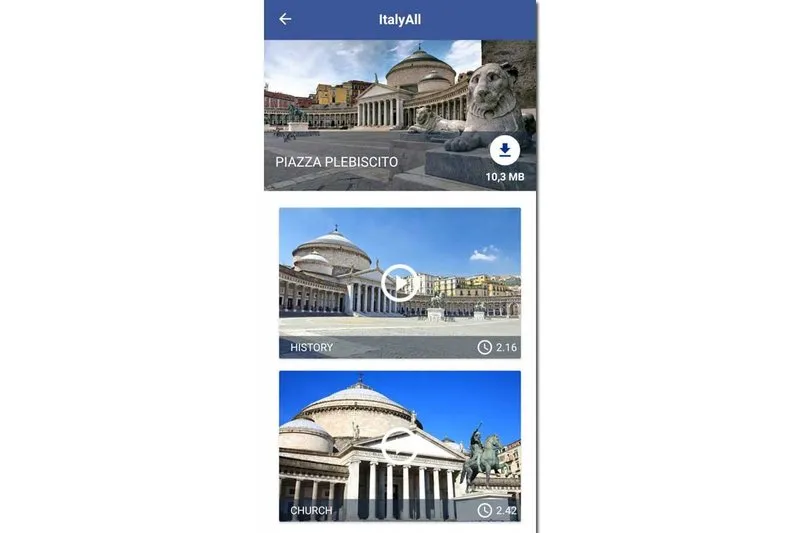
Task: Go back using the top arrow
Action: coord(285,19)
